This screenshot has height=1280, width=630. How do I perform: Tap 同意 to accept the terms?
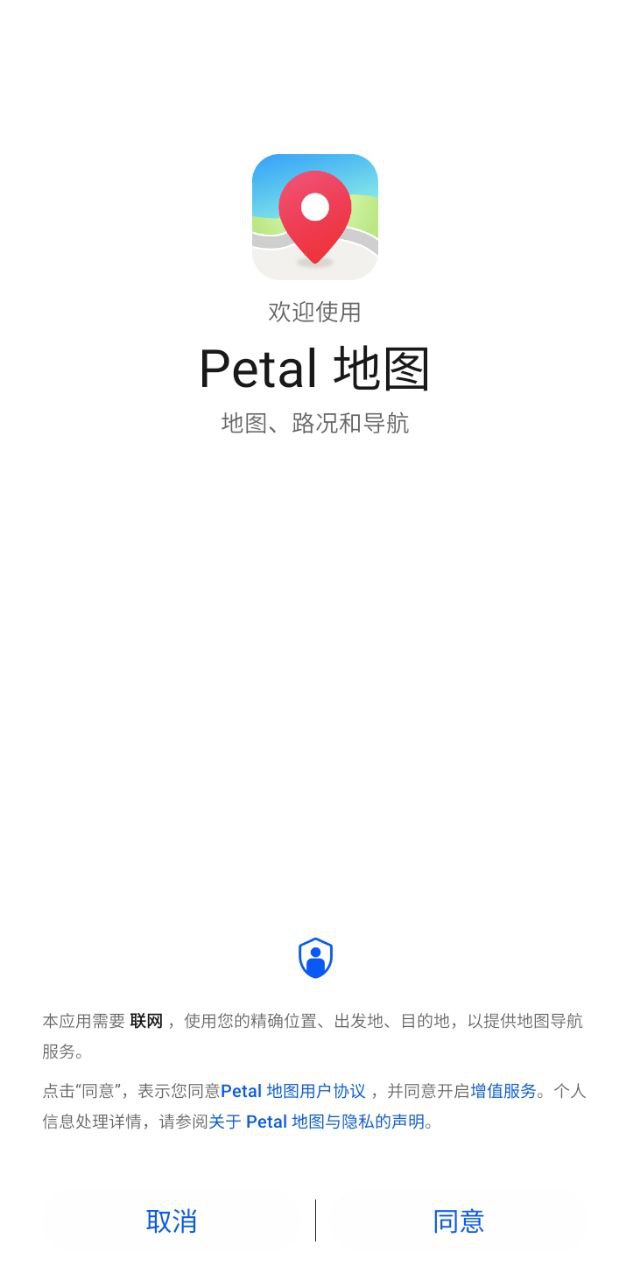click(458, 1220)
